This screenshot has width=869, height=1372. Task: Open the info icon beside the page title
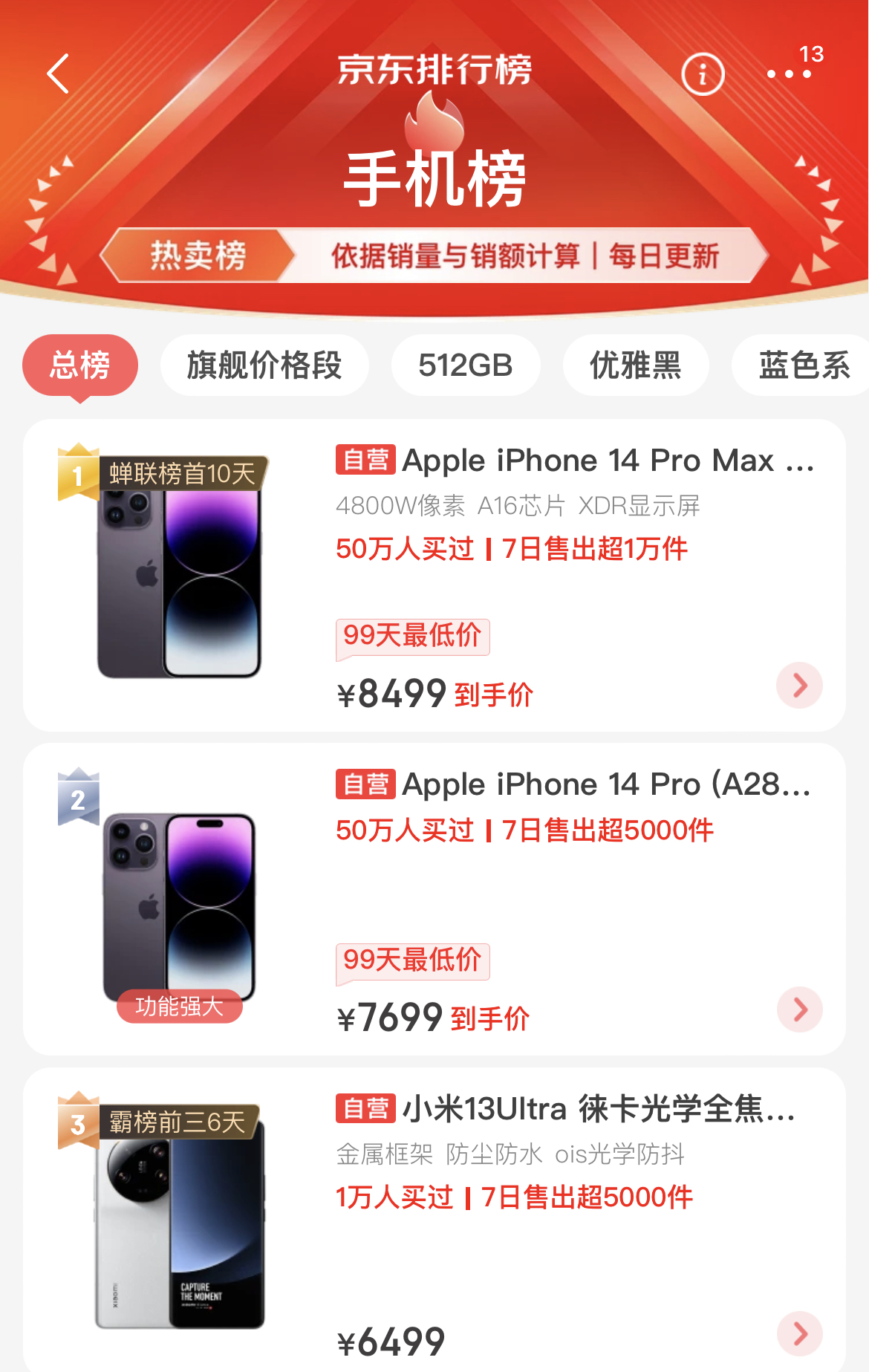coord(701,74)
